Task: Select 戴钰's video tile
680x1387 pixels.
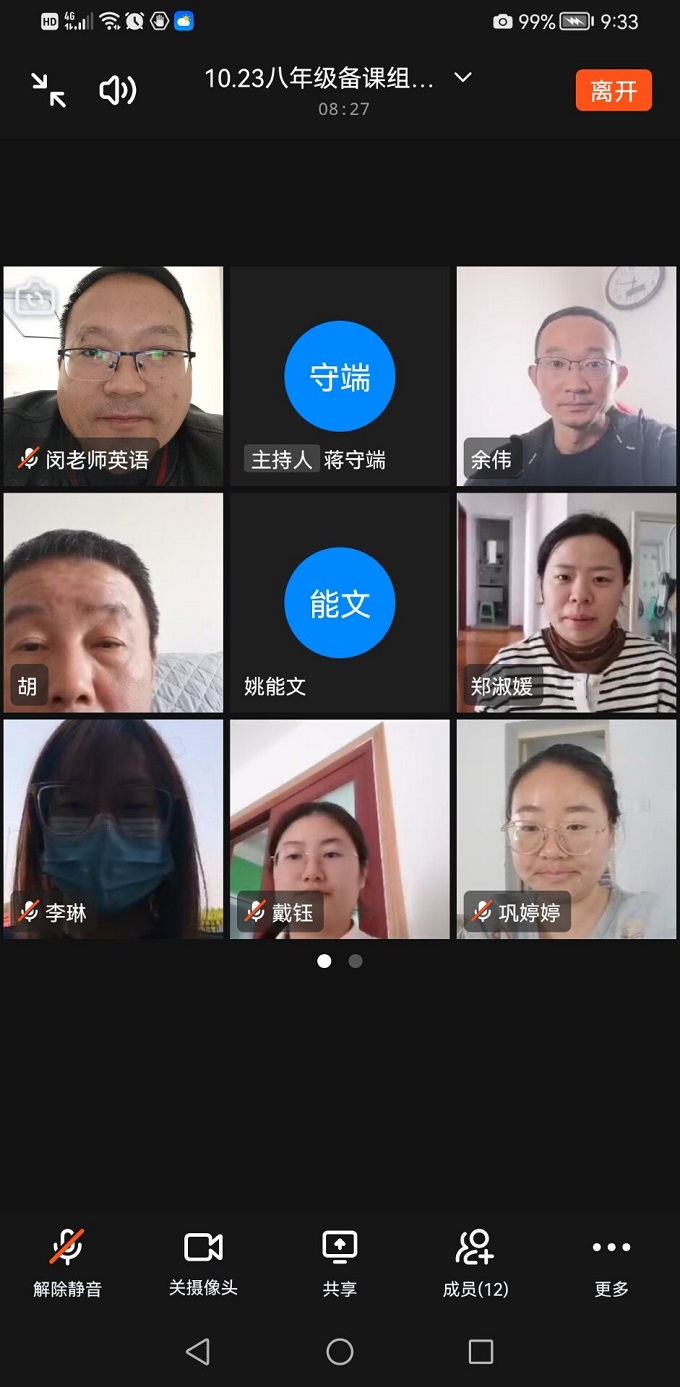Action: click(x=340, y=829)
